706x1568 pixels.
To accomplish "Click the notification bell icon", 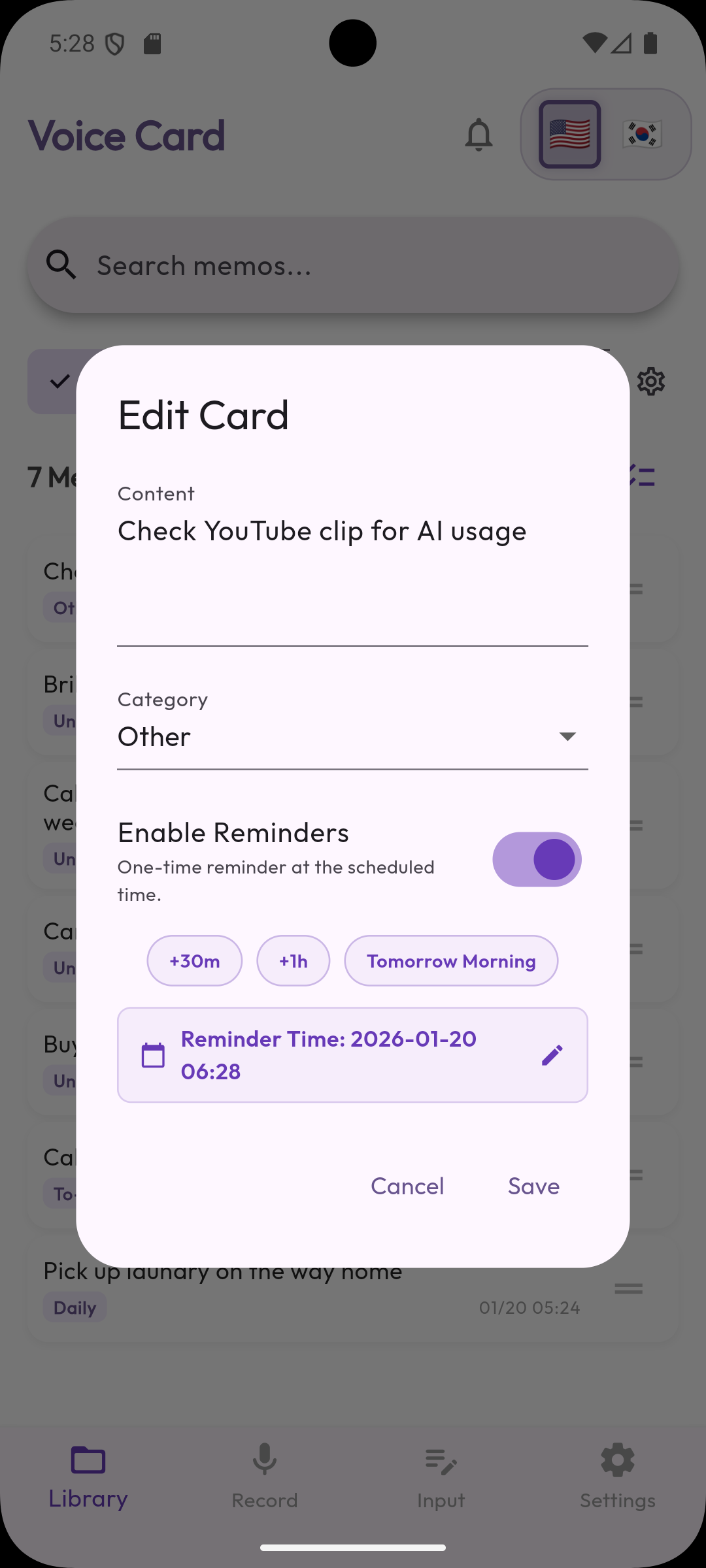I will pyautogui.click(x=479, y=135).
